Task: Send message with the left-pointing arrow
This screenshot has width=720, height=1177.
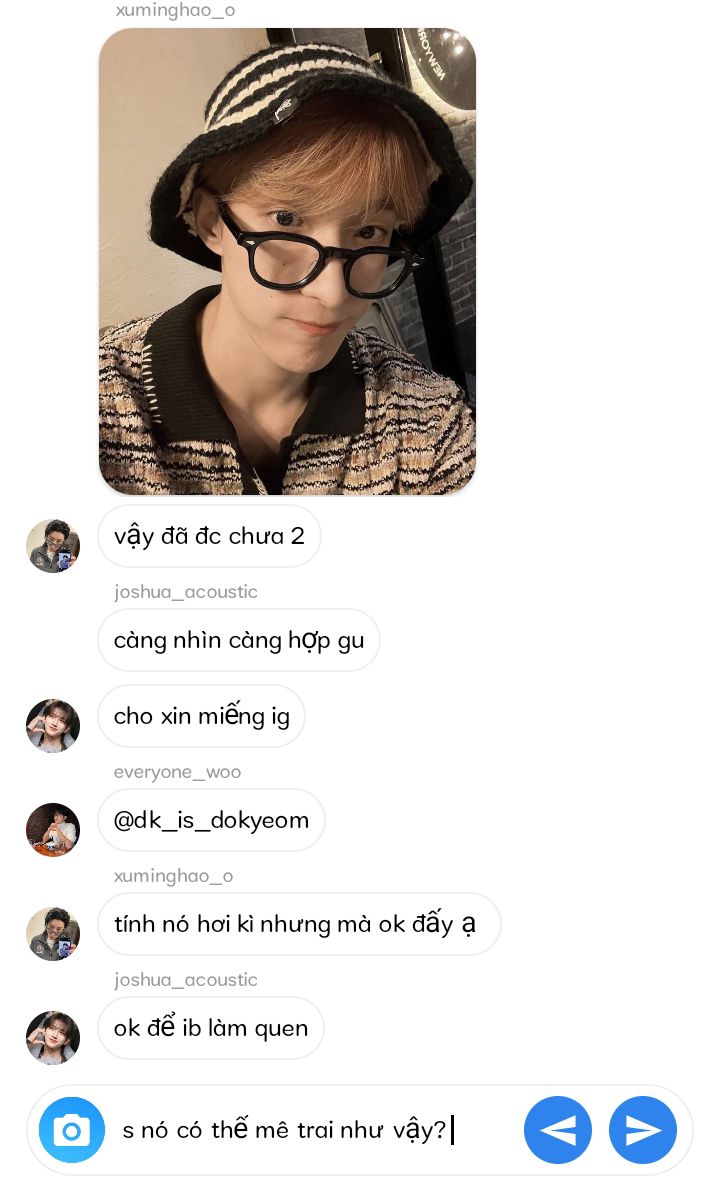Action: [558, 1130]
